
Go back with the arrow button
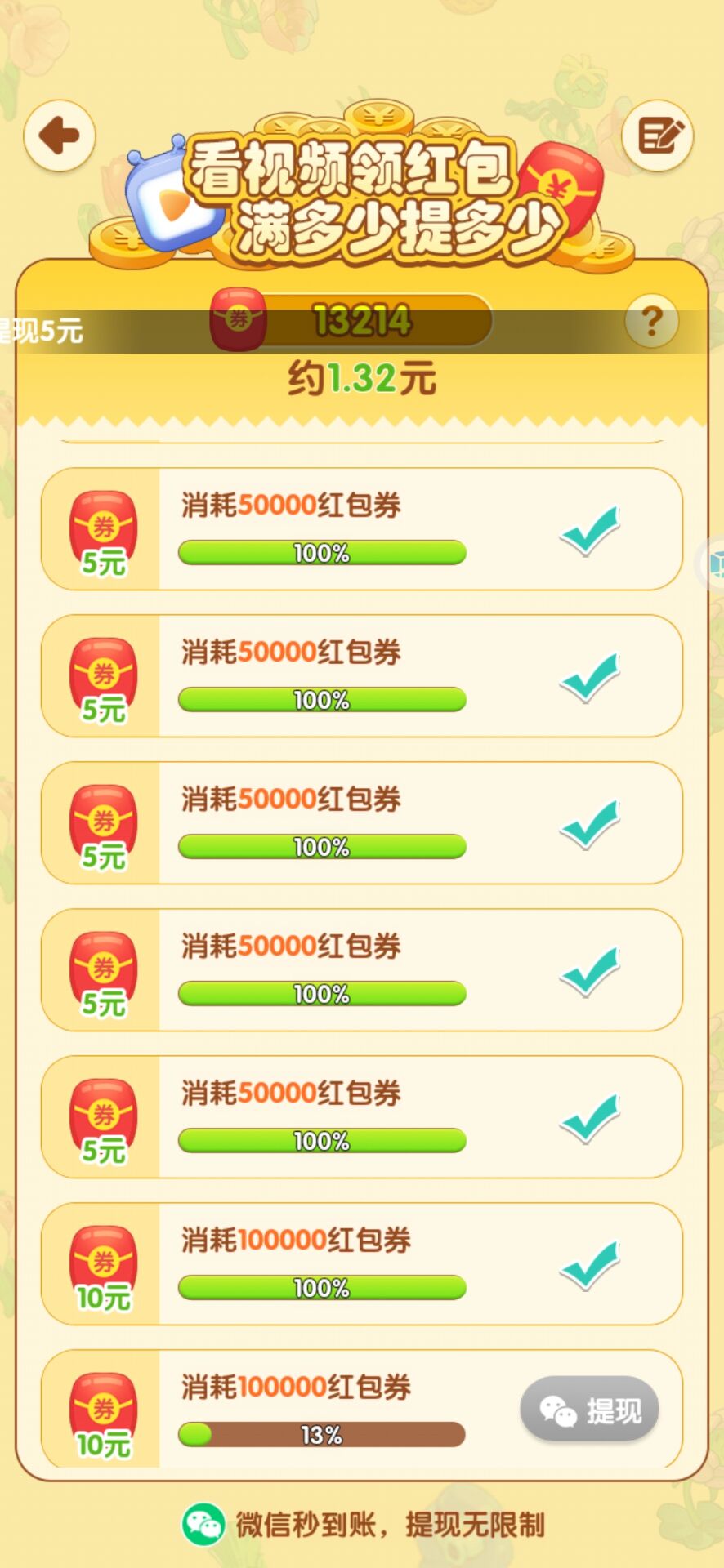pyautogui.click(x=60, y=136)
